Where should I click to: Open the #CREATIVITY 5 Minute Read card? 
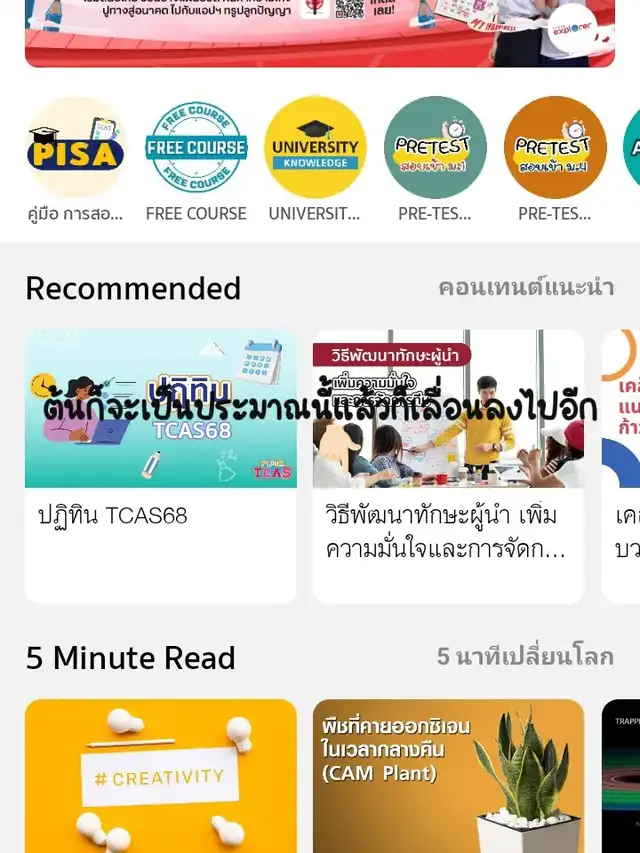coord(161,775)
